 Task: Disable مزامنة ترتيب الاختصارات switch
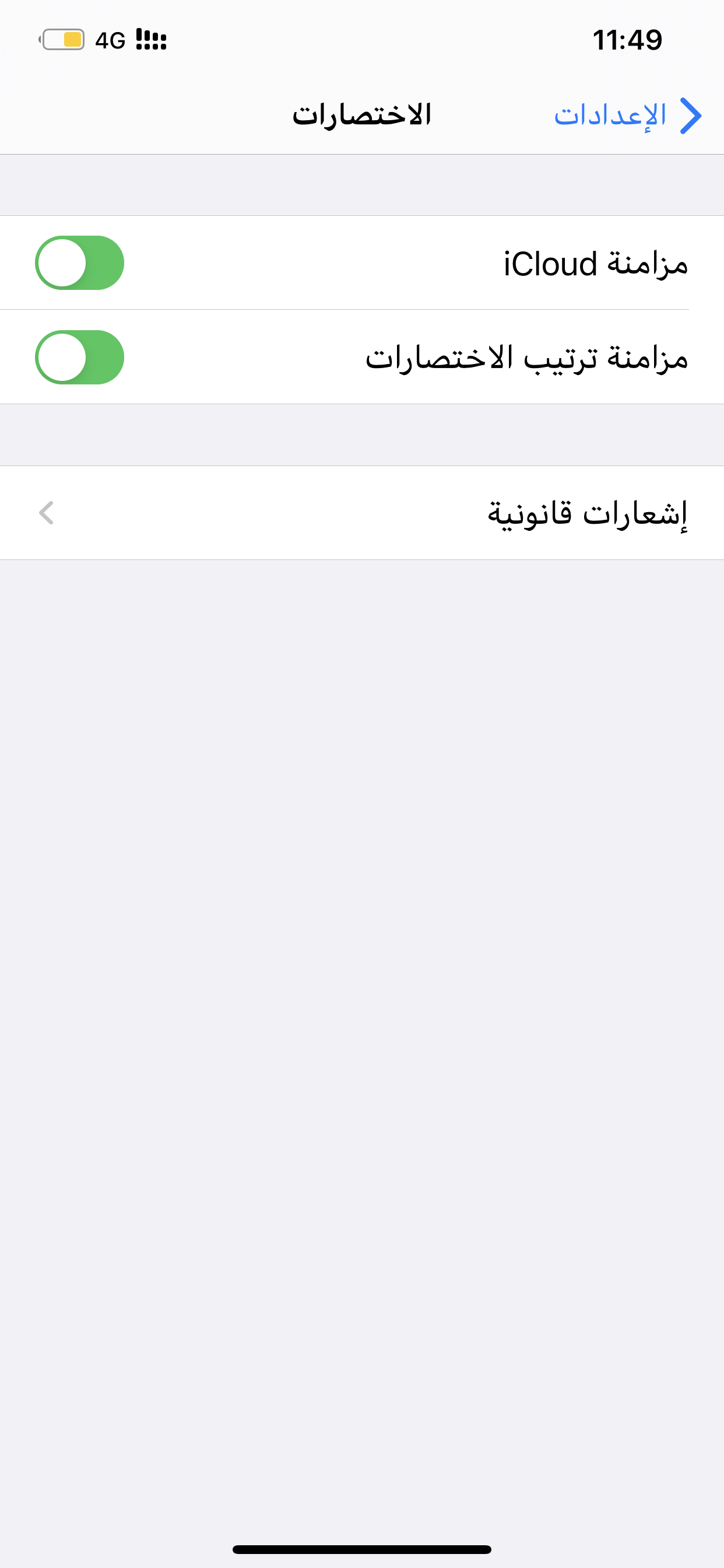pos(80,358)
